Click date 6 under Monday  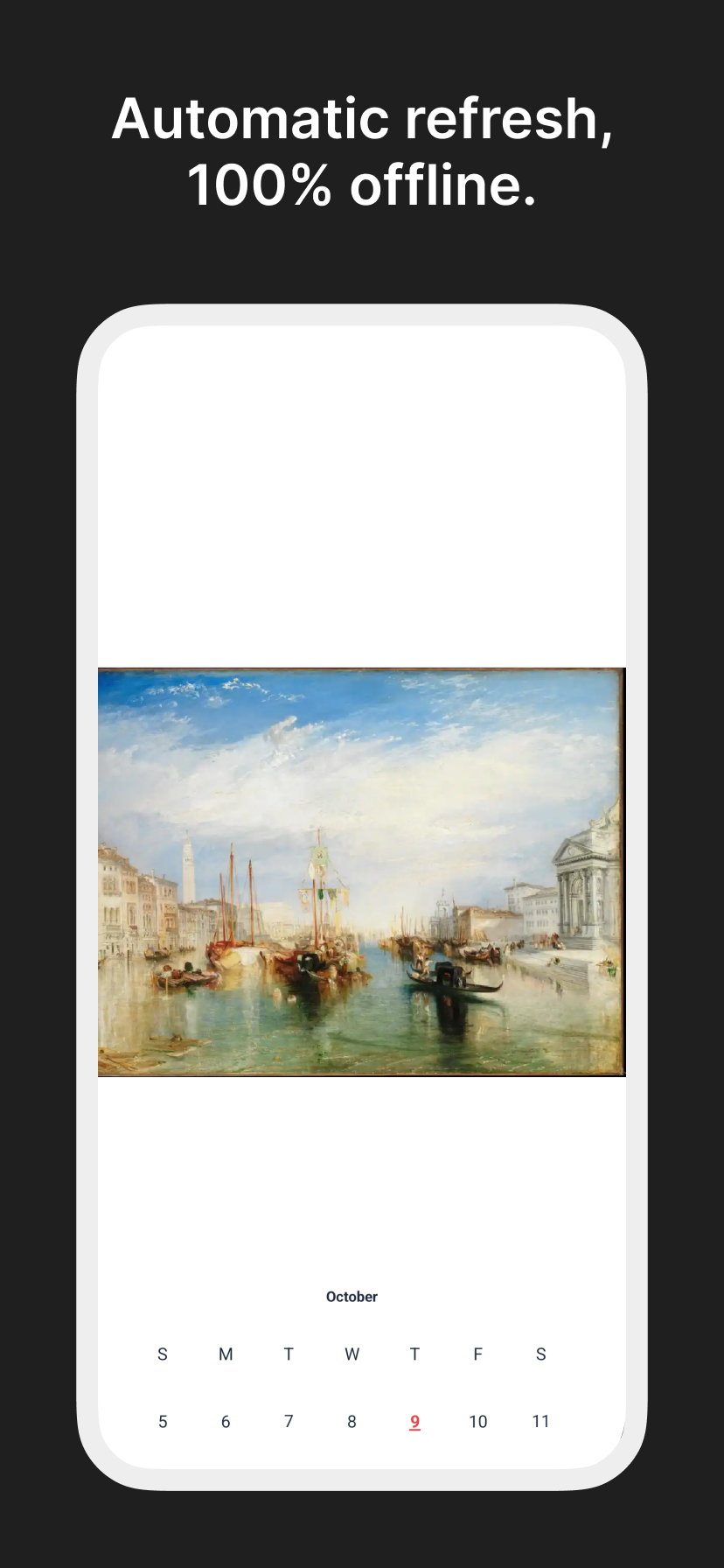[226, 1421]
